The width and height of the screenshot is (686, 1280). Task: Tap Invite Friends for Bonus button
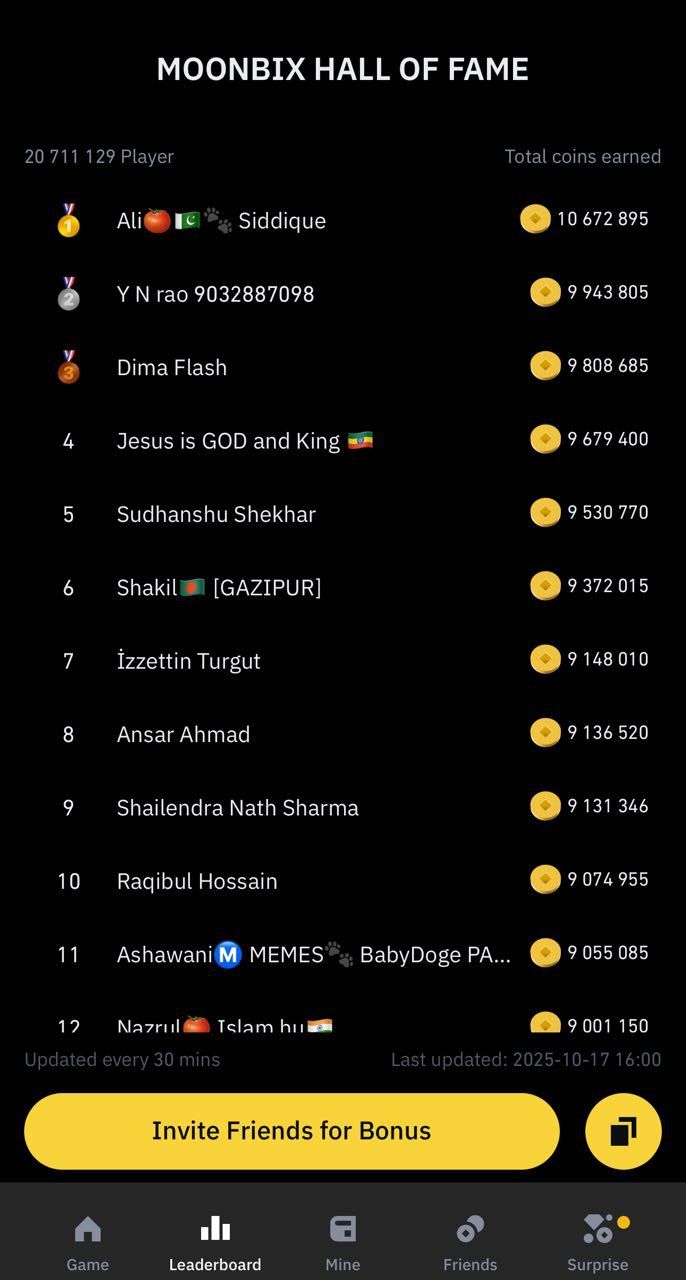[291, 1131]
